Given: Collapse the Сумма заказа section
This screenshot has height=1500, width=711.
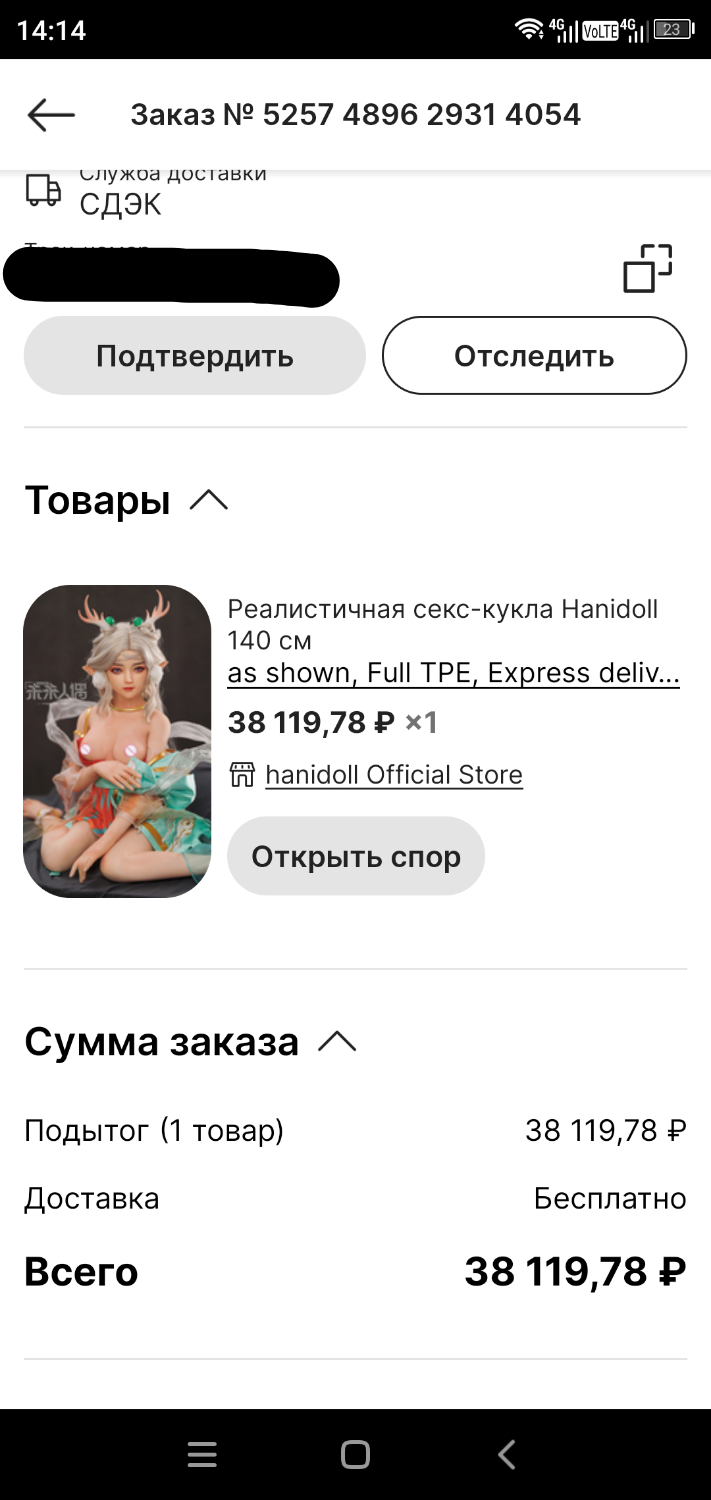Looking at the screenshot, I should (x=337, y=1042).
